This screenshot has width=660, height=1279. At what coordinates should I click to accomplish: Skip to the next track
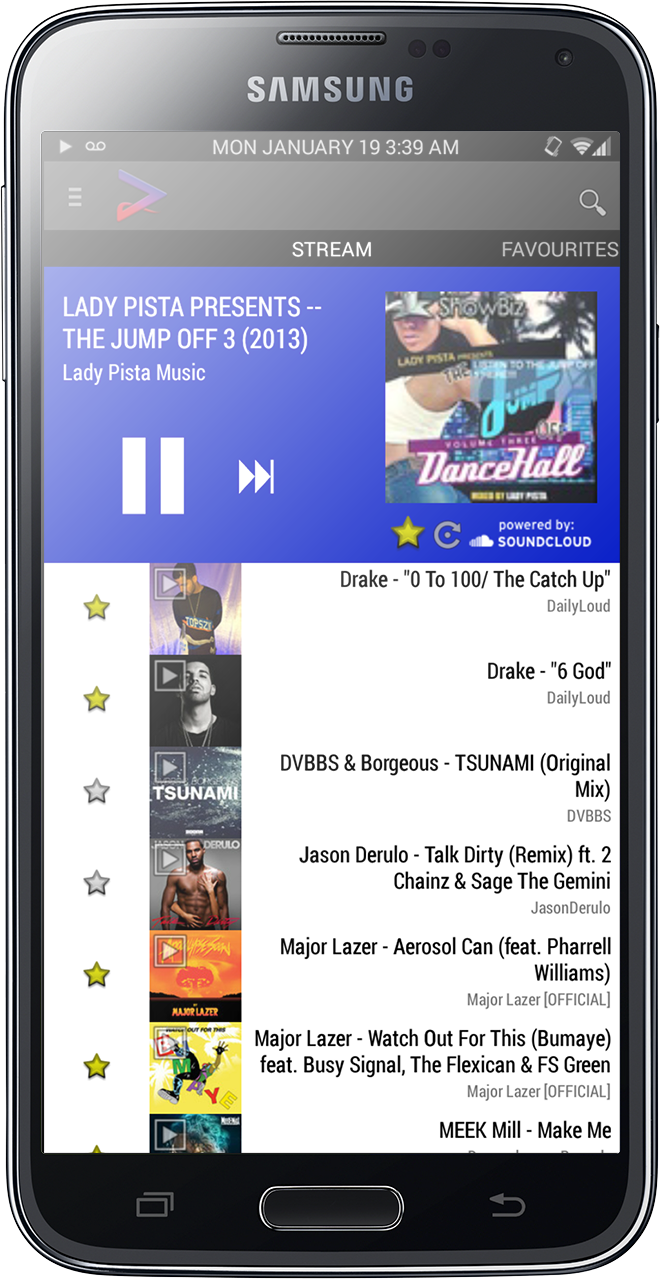[x=256, y=477]
